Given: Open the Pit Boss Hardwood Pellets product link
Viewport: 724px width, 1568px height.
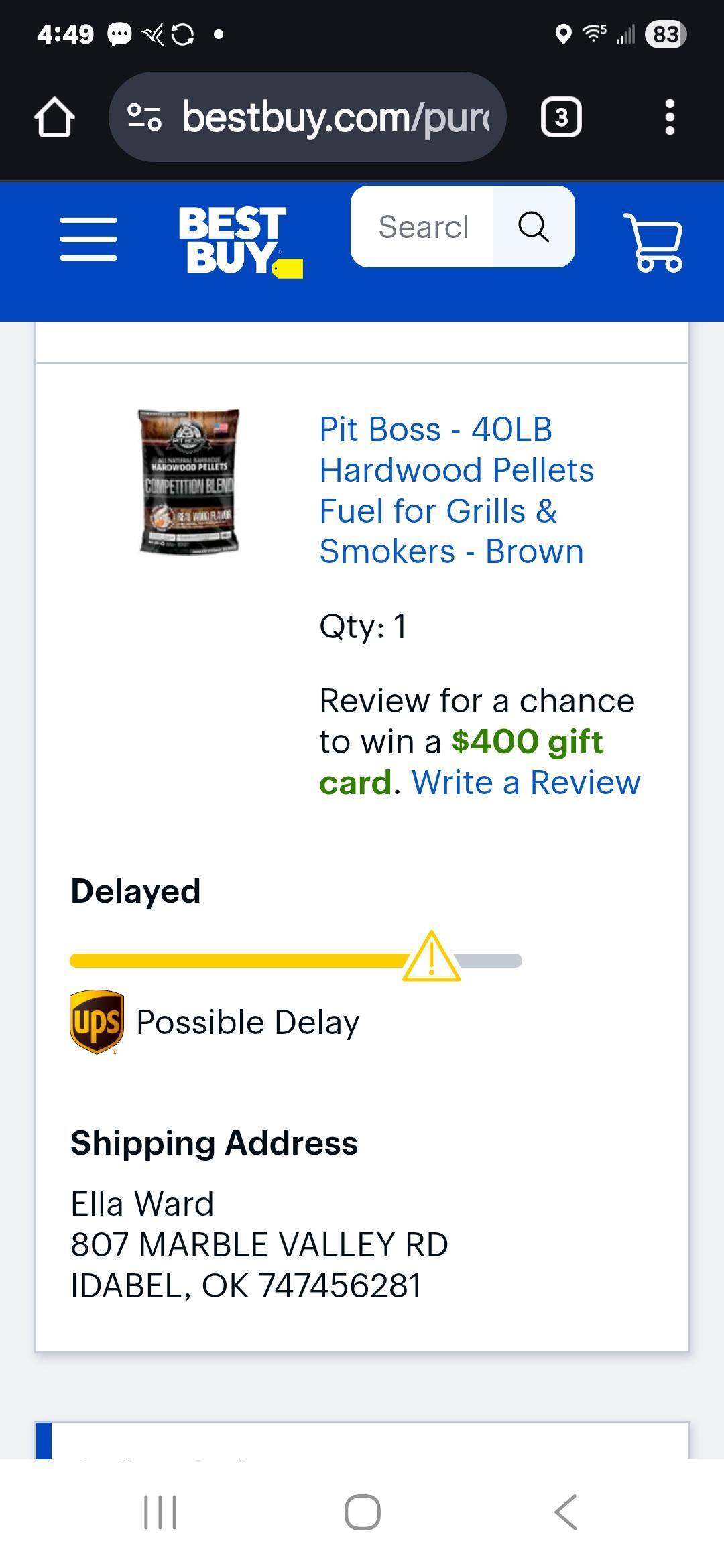Looking at the screenshot, I should (456, 490).
